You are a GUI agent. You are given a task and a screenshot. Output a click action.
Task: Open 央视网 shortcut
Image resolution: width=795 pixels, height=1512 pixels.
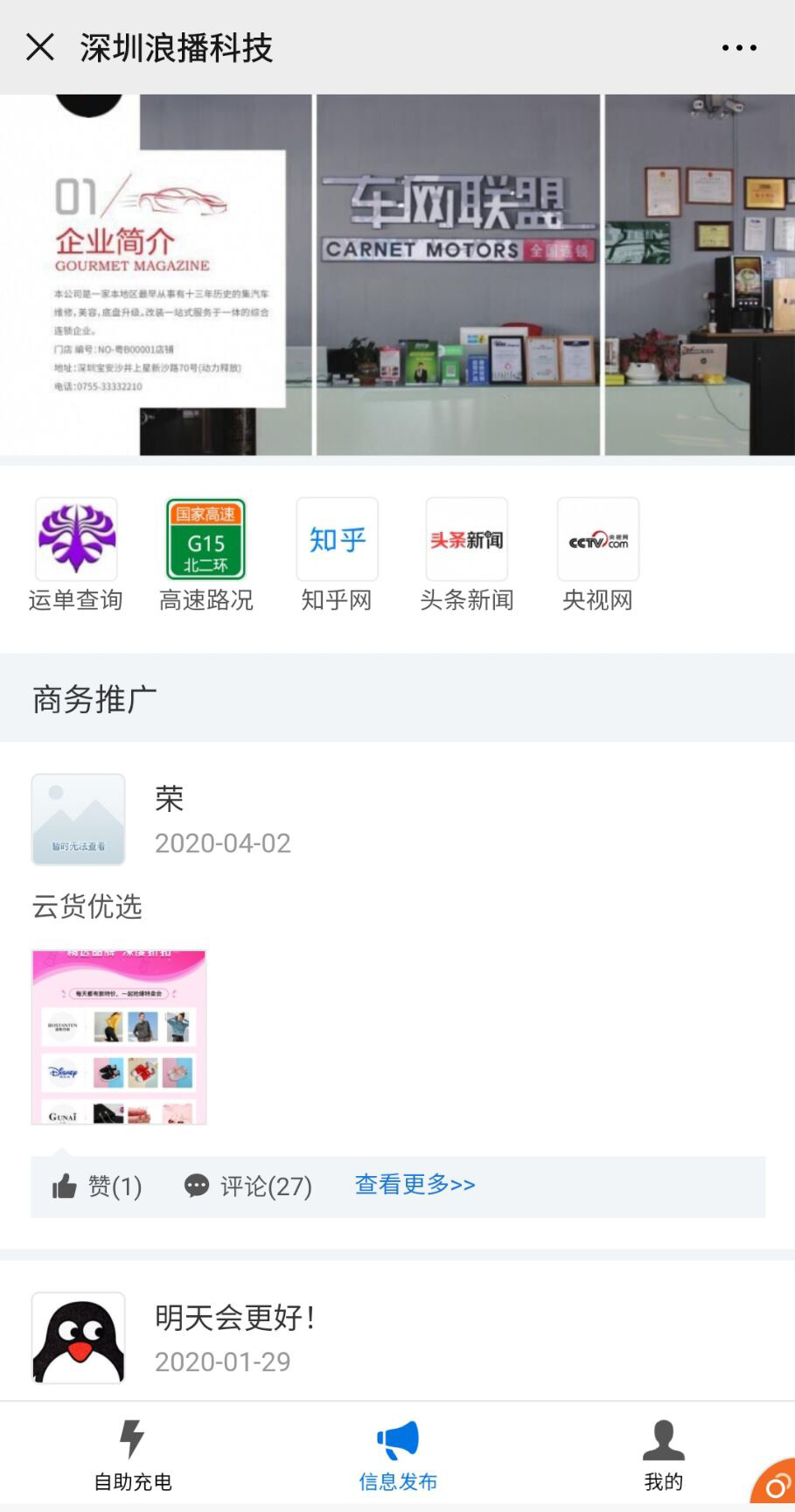coord(597,555)
